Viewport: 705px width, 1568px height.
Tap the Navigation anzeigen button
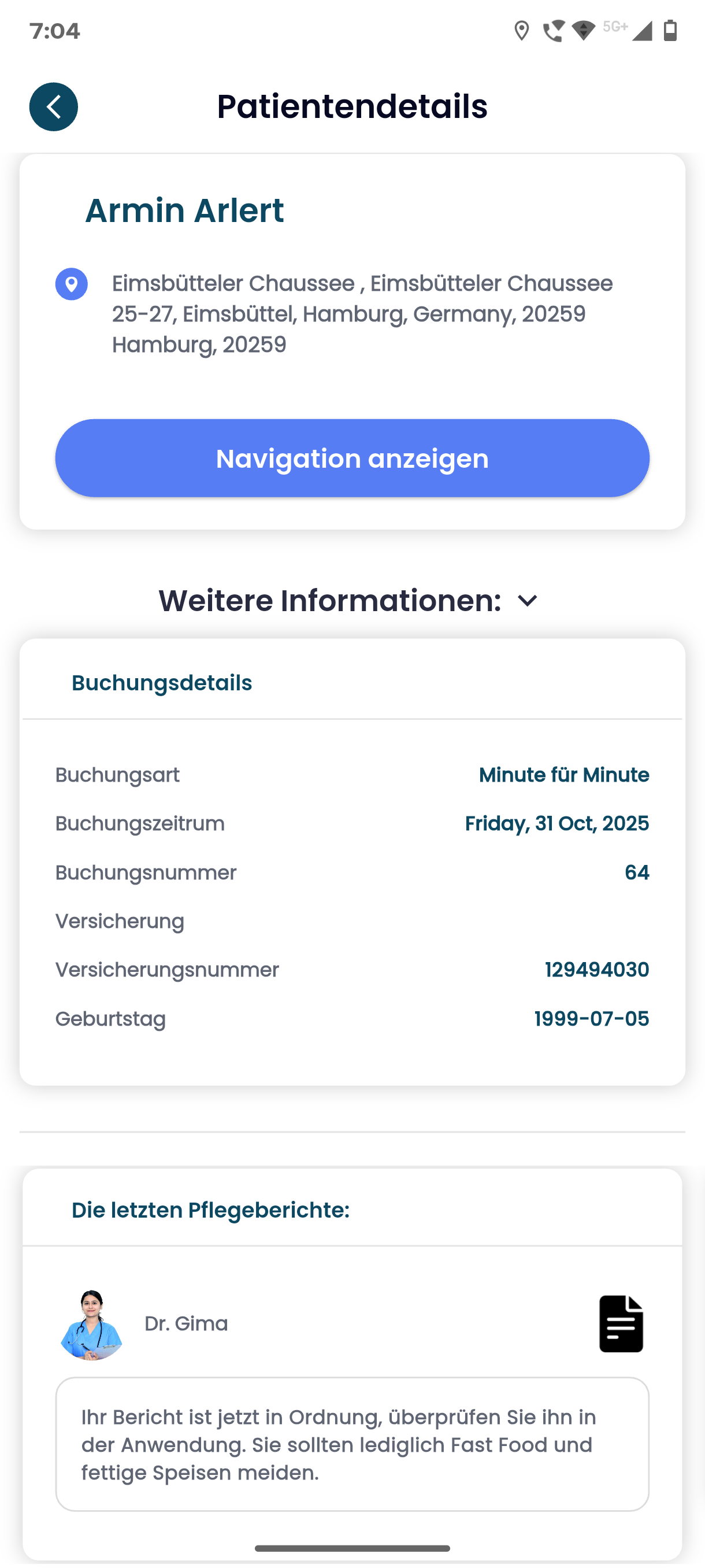352,458
